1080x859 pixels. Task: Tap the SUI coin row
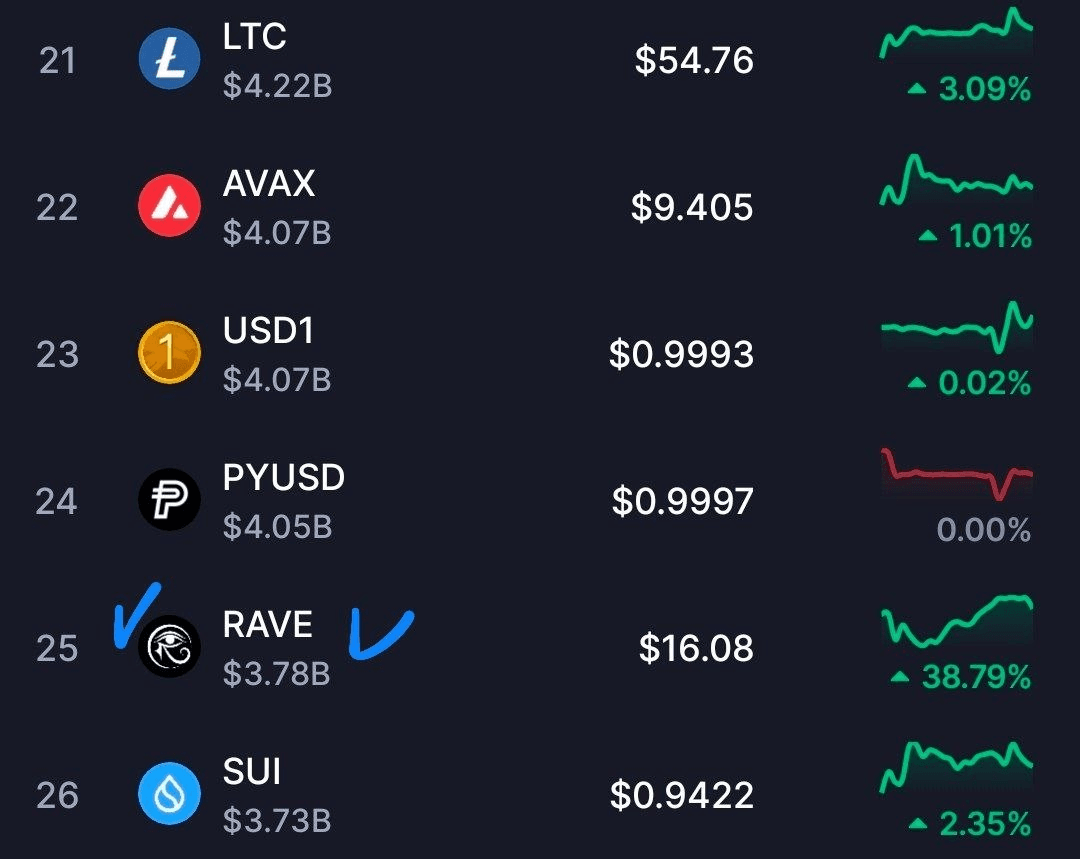coord(540,795)
